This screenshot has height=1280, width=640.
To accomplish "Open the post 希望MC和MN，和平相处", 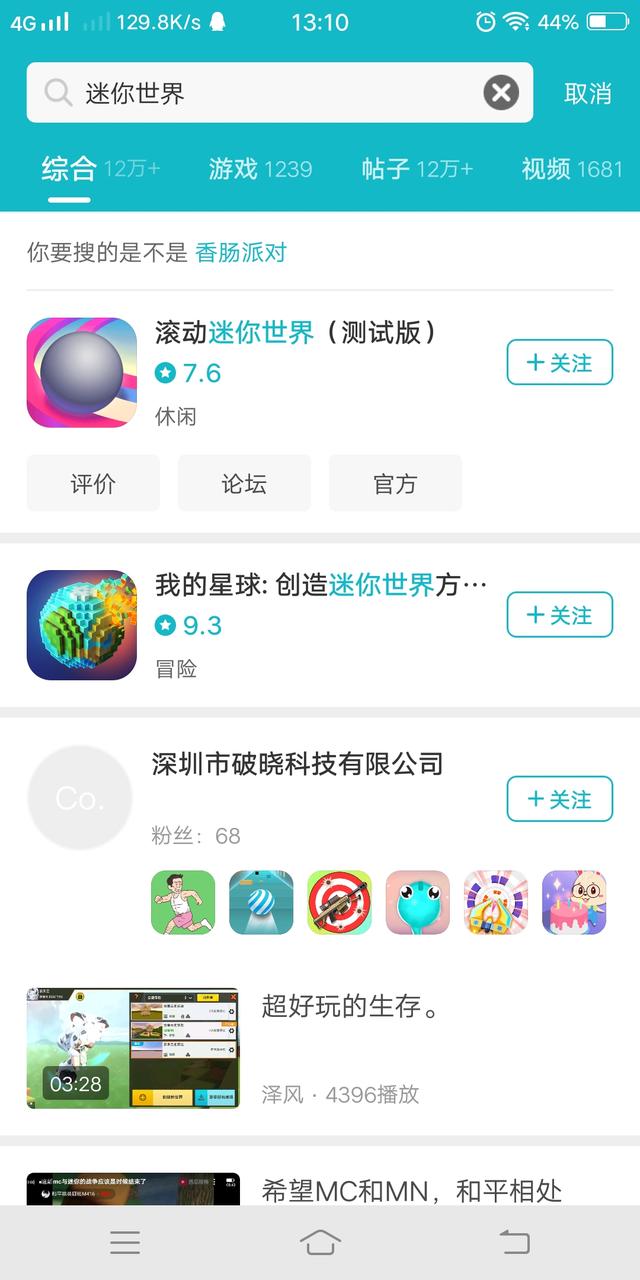I will pyautogui.click(x=412, y=1191).
